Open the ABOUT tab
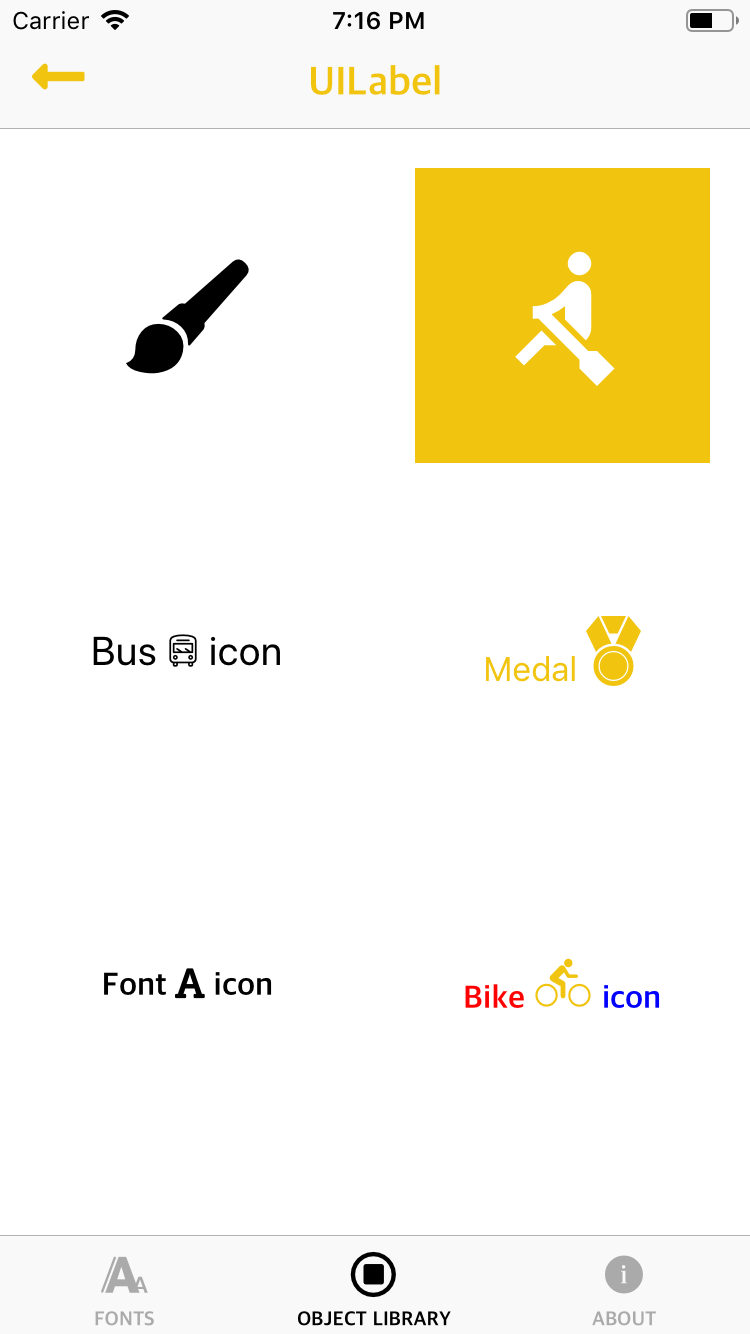This screenshot has width=750, height=1334. (623, 1290)
